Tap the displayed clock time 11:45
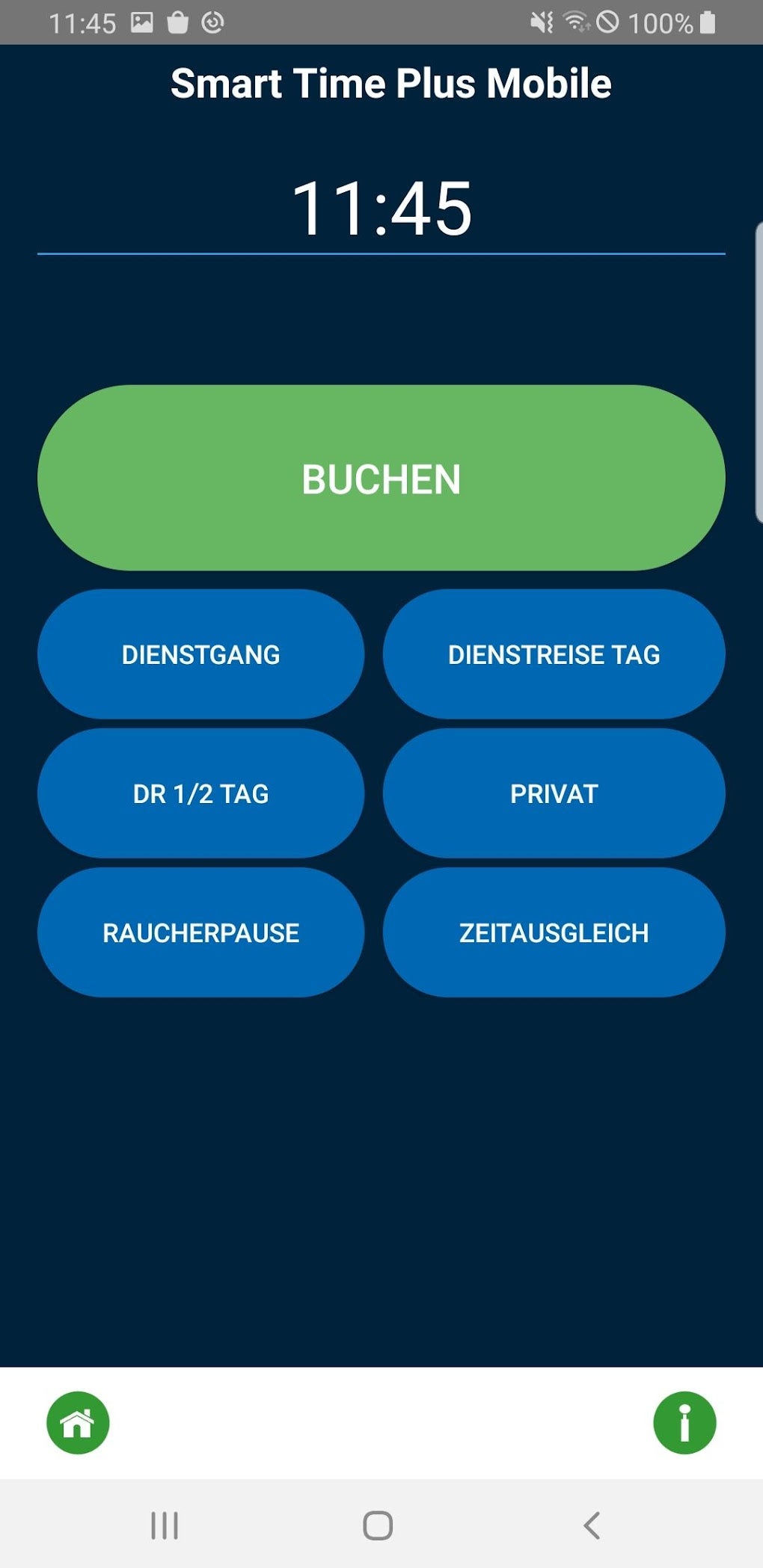763x1568 pixels. (381, 208)
